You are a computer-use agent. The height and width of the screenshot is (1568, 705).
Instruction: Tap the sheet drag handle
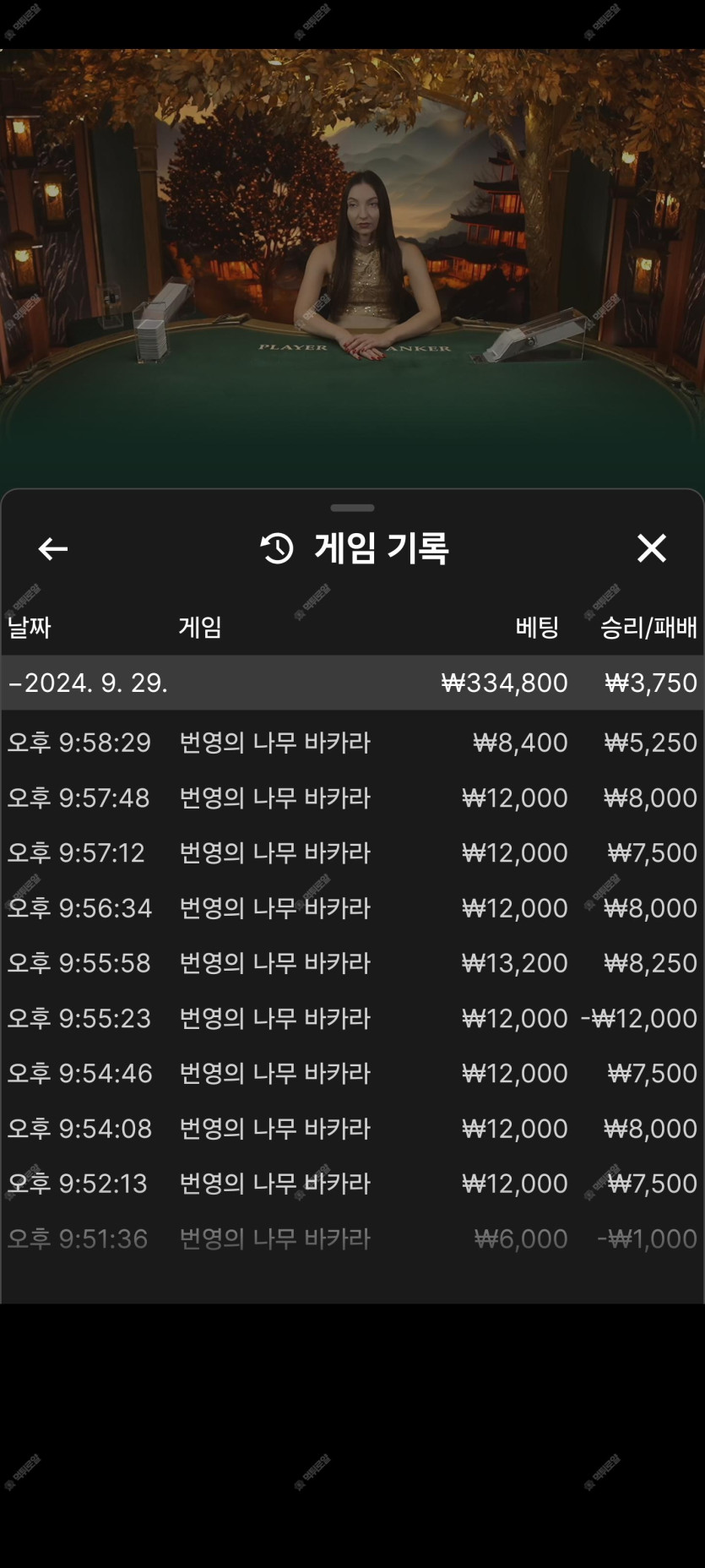(352, 508)
